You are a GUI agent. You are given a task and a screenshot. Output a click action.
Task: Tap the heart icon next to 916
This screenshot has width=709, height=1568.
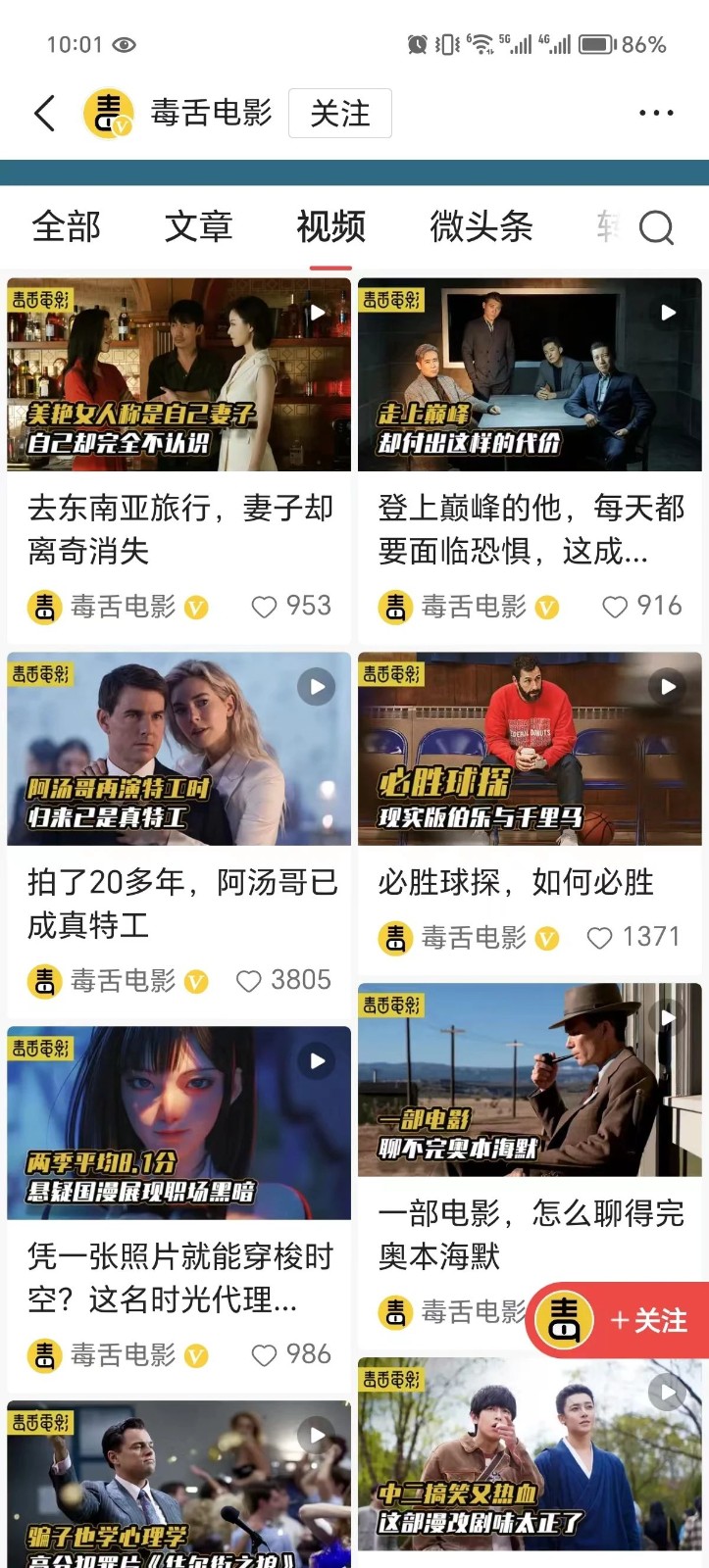coord(615,608)
